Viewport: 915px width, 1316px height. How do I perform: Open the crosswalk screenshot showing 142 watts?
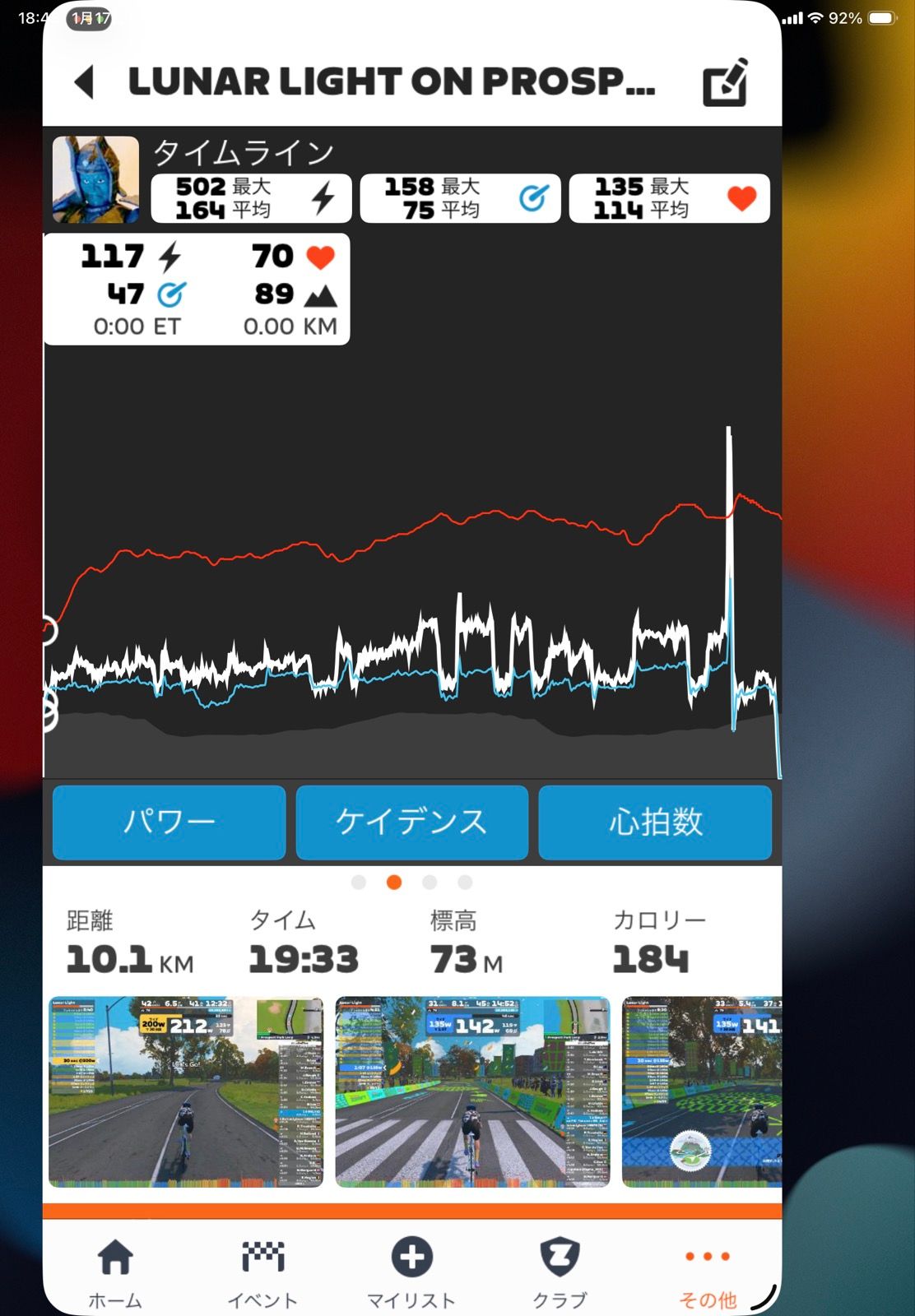pyautogui.click(x=472, y=1091)
